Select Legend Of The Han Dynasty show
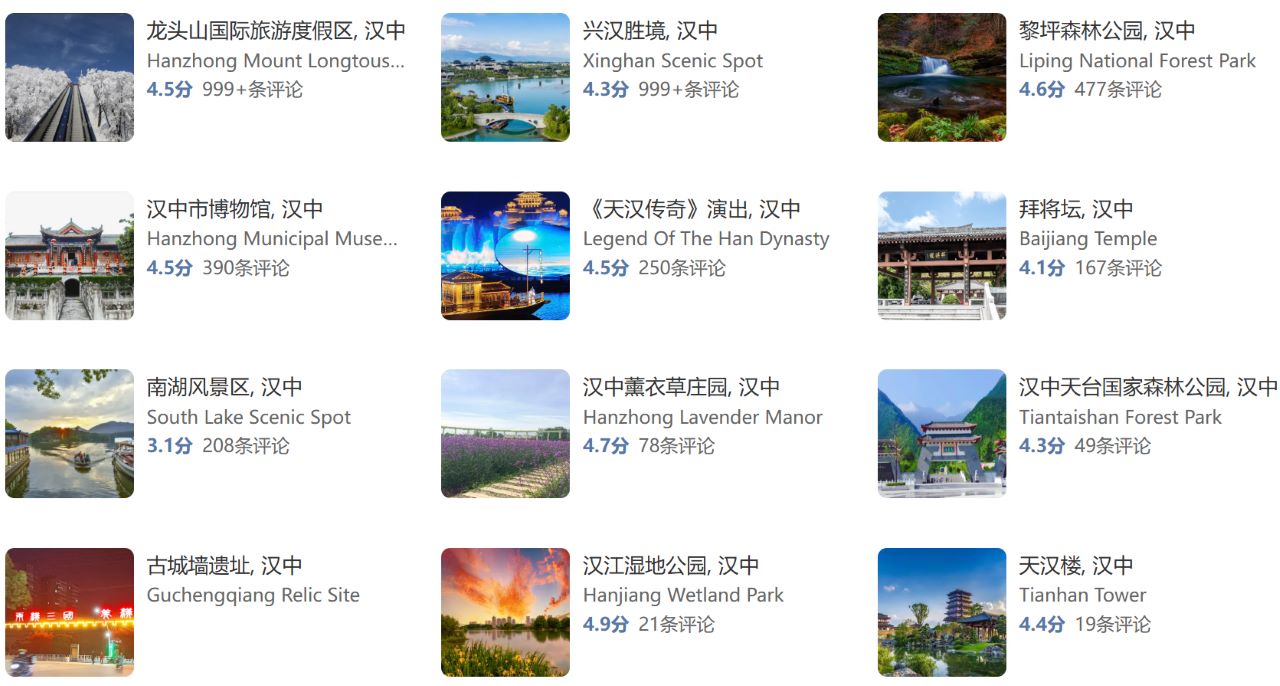The image size is (1280, 686). pos(691,210)
